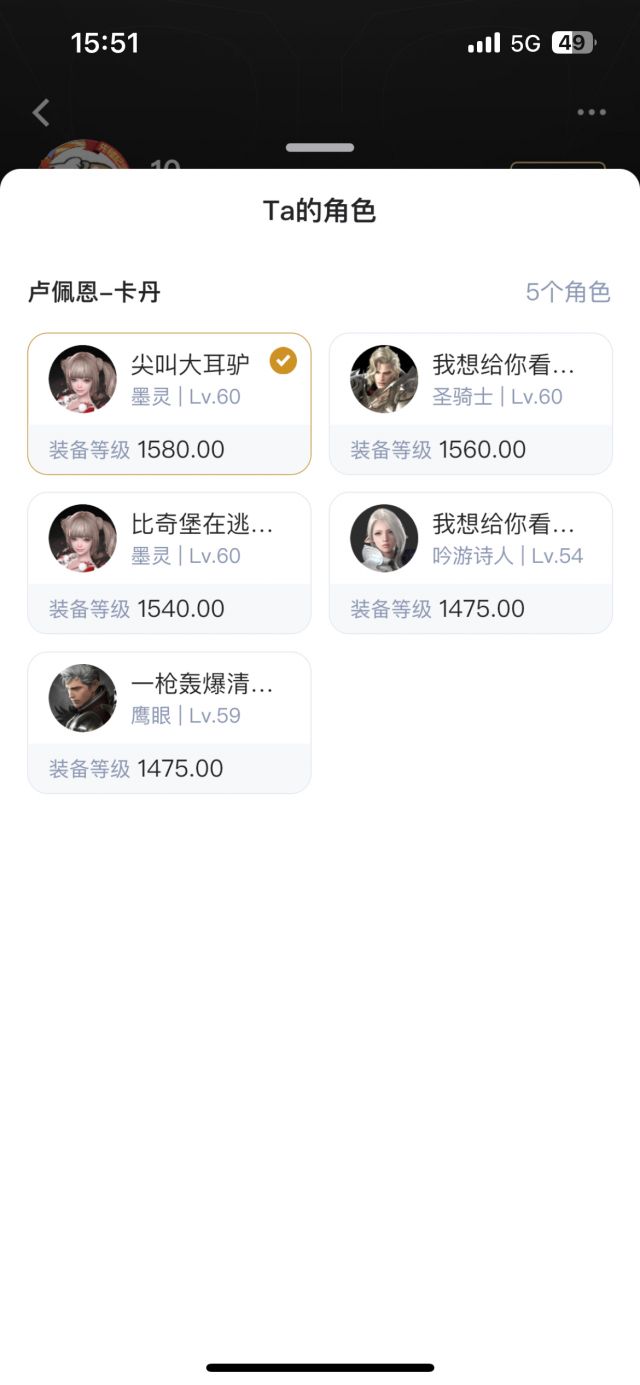Pick the 吟游诗人 Lv.54 character card
Screen dimensions: 640x1385
pos(470,562)
